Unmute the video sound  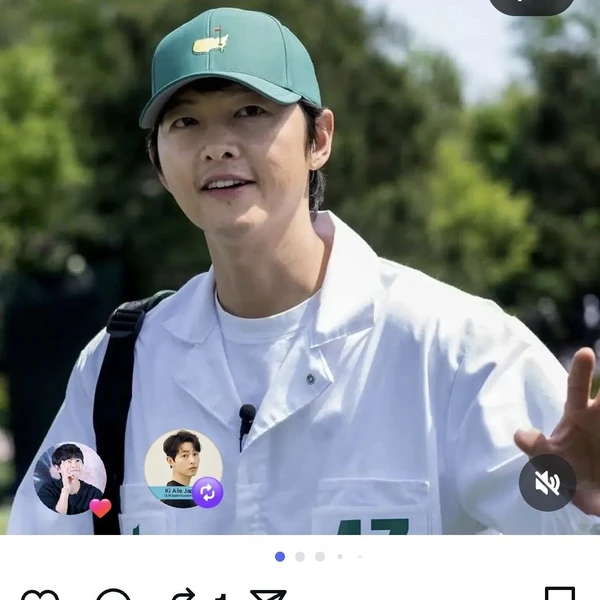coord(547,483)
